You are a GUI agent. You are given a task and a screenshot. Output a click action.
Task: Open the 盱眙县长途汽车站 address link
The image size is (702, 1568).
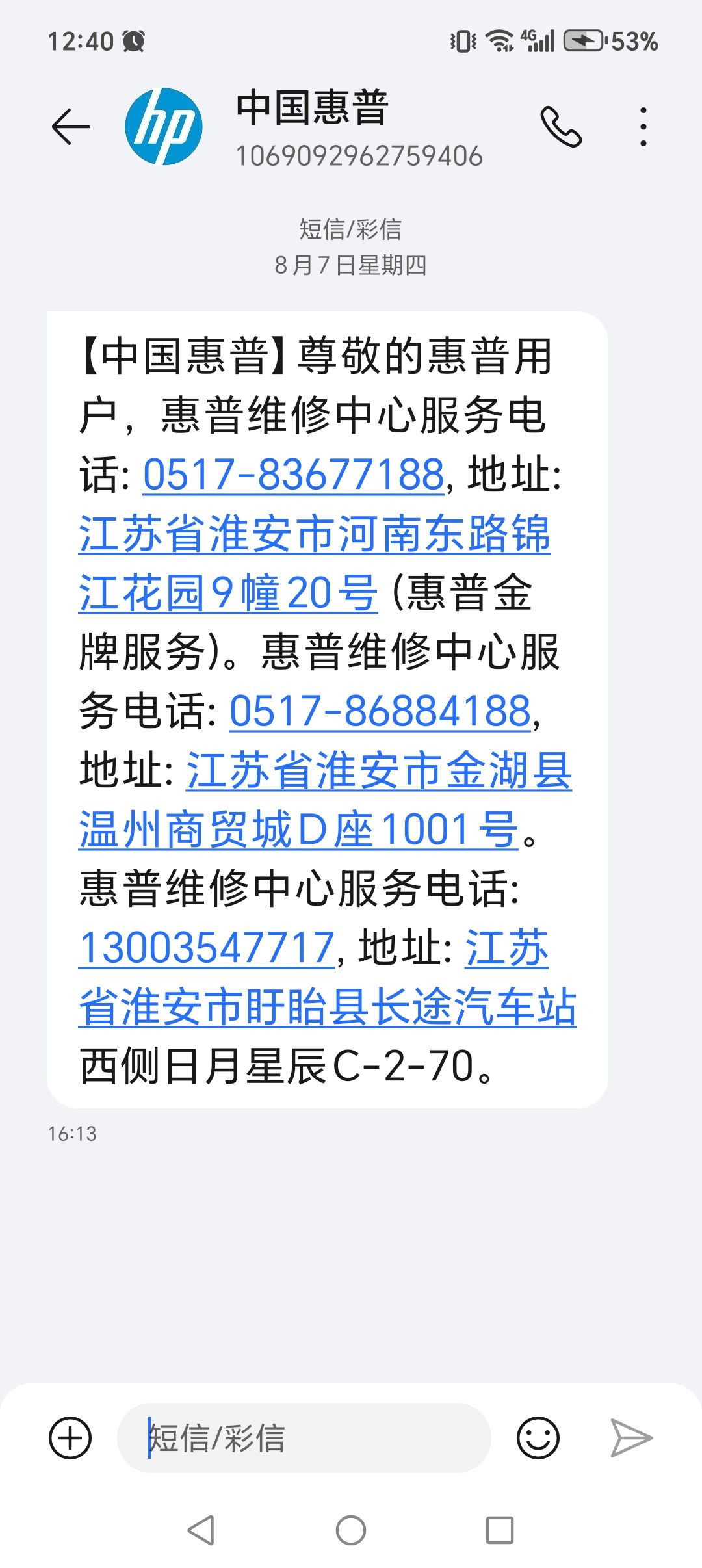328,1008
